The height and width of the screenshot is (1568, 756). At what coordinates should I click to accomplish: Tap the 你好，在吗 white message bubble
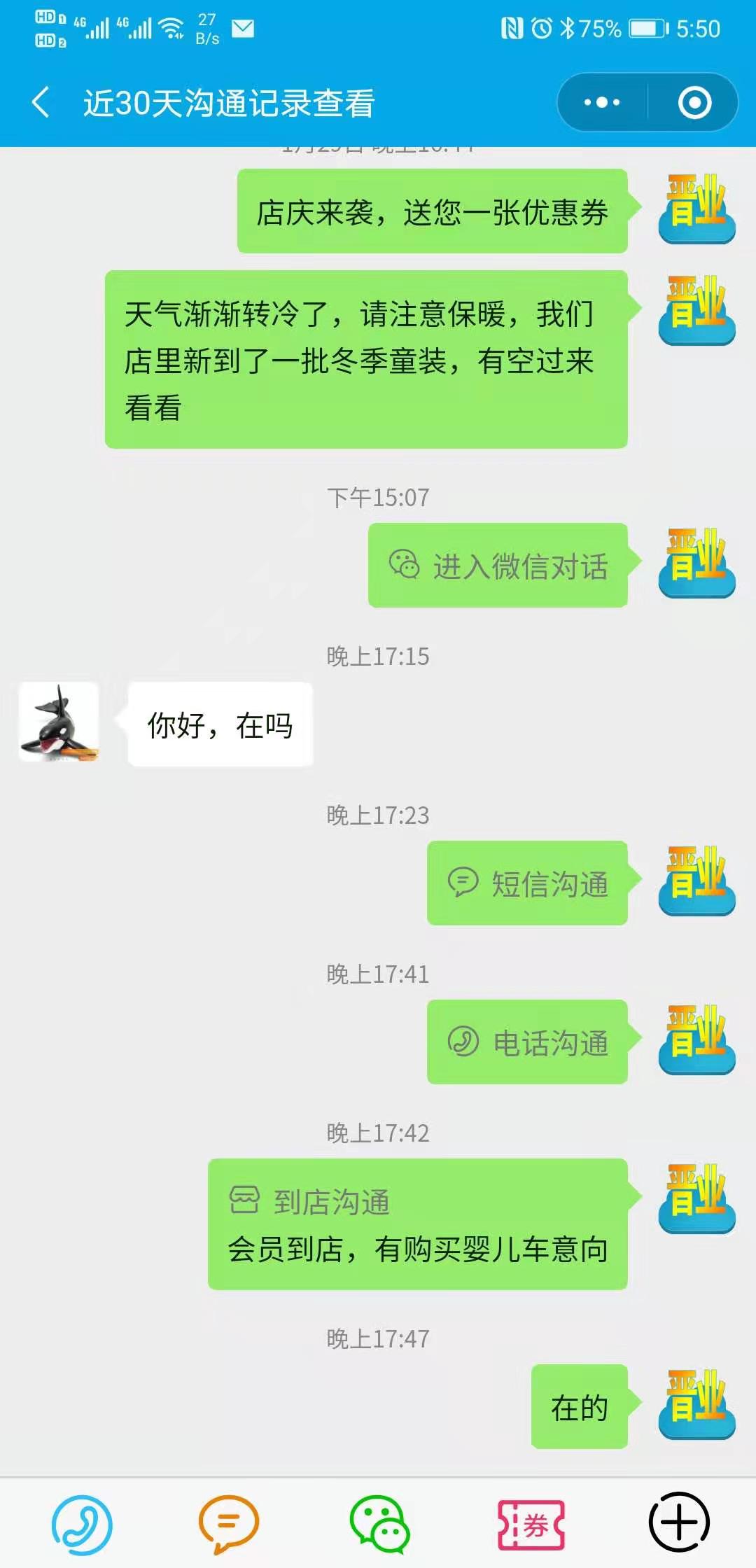[x=220, y=724]
